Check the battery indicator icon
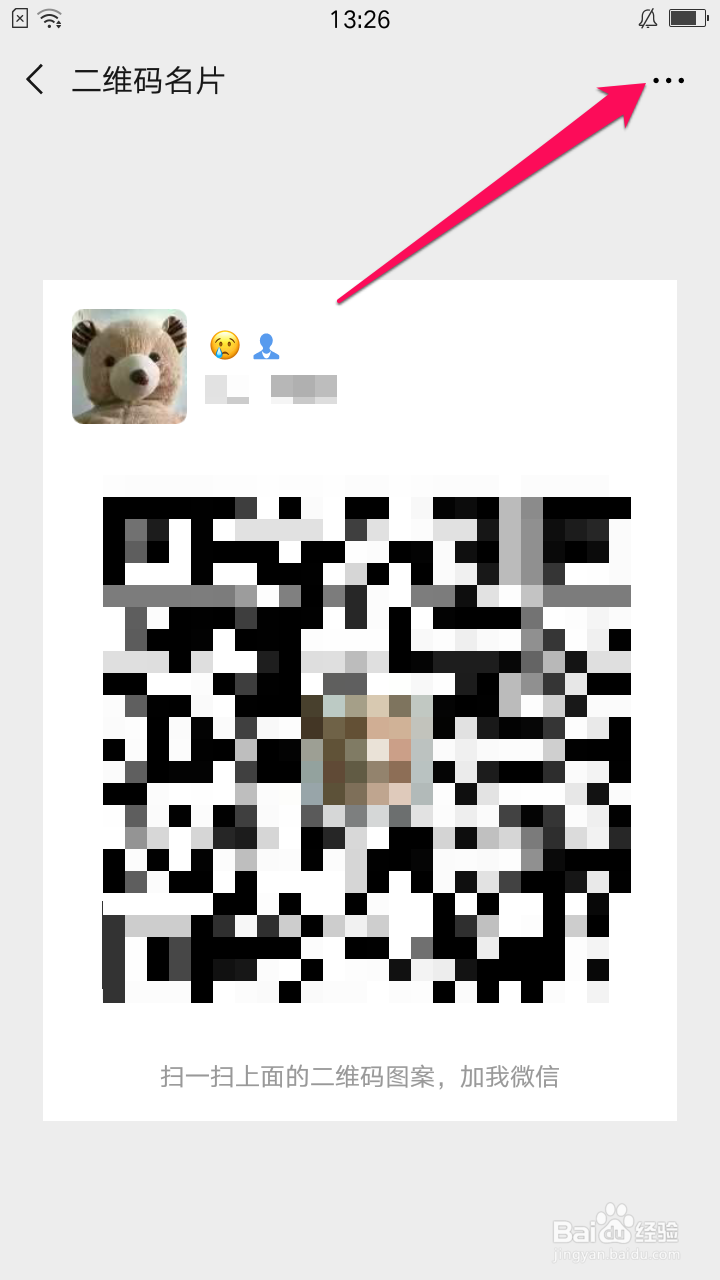 click(686, 17)
